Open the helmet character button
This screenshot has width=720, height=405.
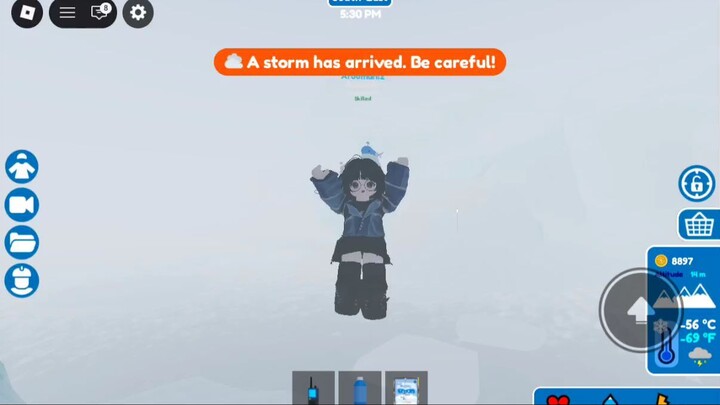coord(21,280)
